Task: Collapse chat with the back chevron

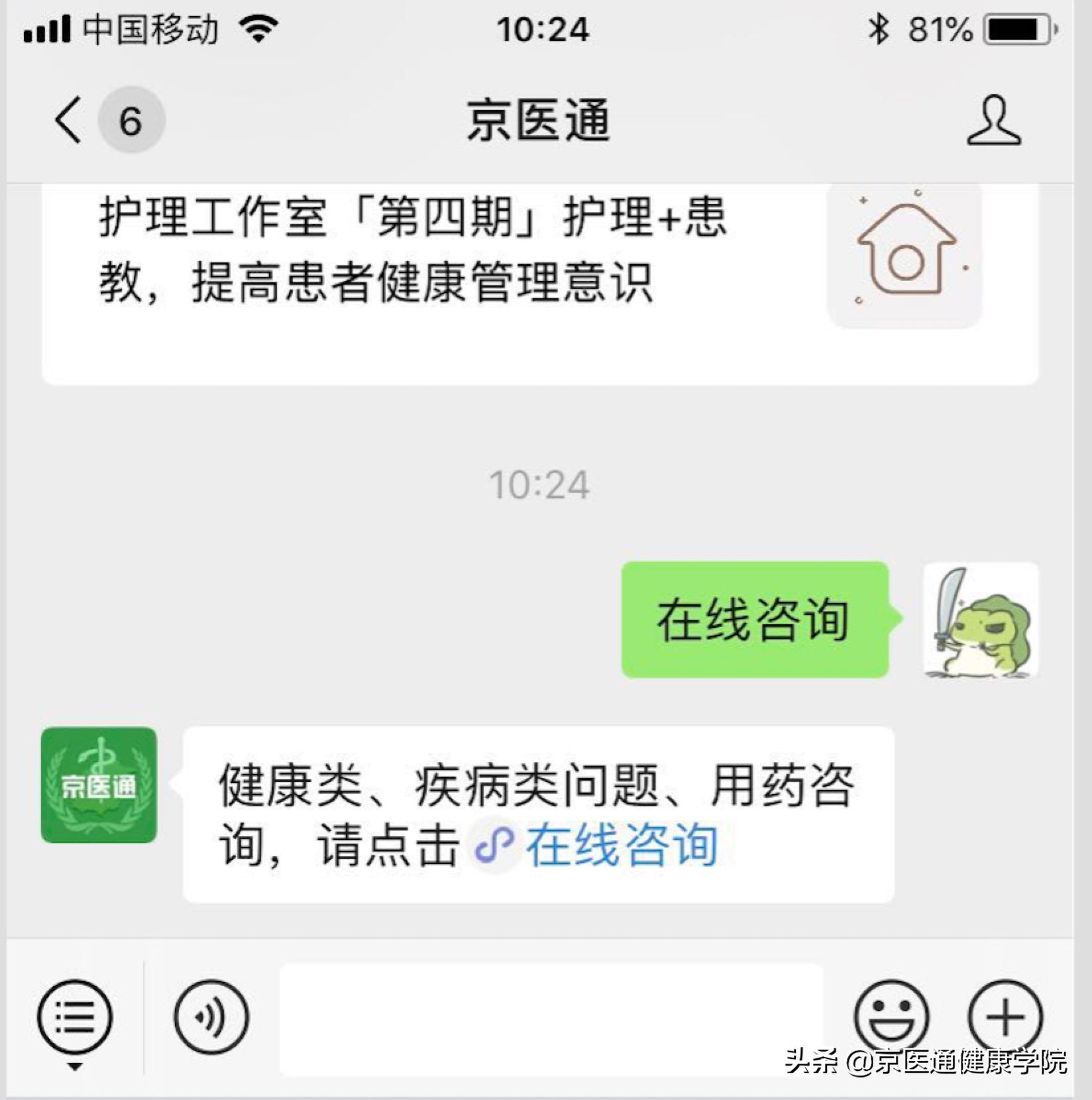Action: [66, 121]
